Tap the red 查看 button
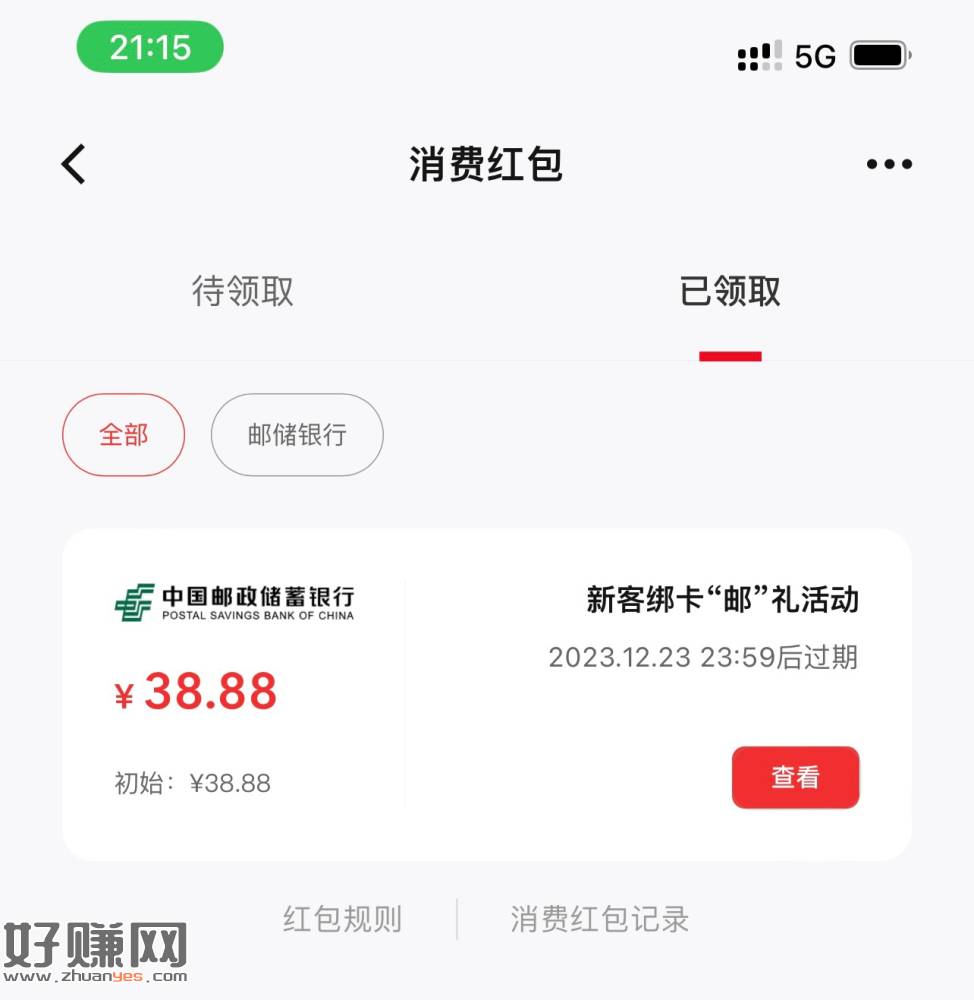Image resolution: width=974 pixels, height=1000 pixels. pos(795,777)
